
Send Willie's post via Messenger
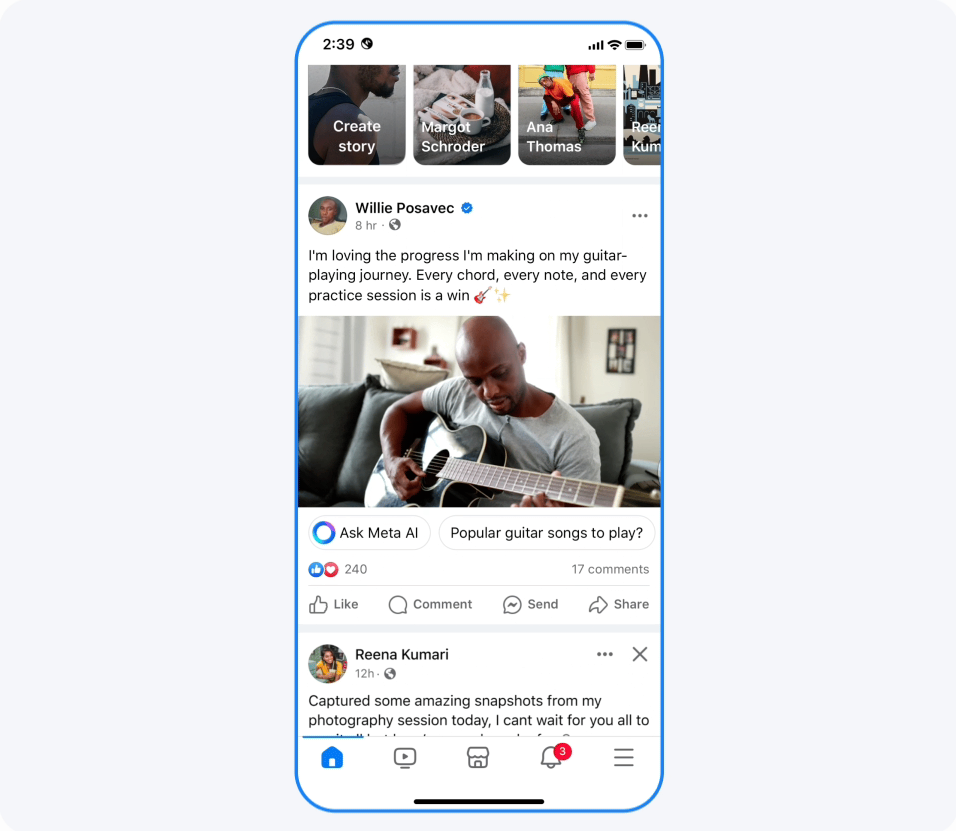[x=530, y=604]
